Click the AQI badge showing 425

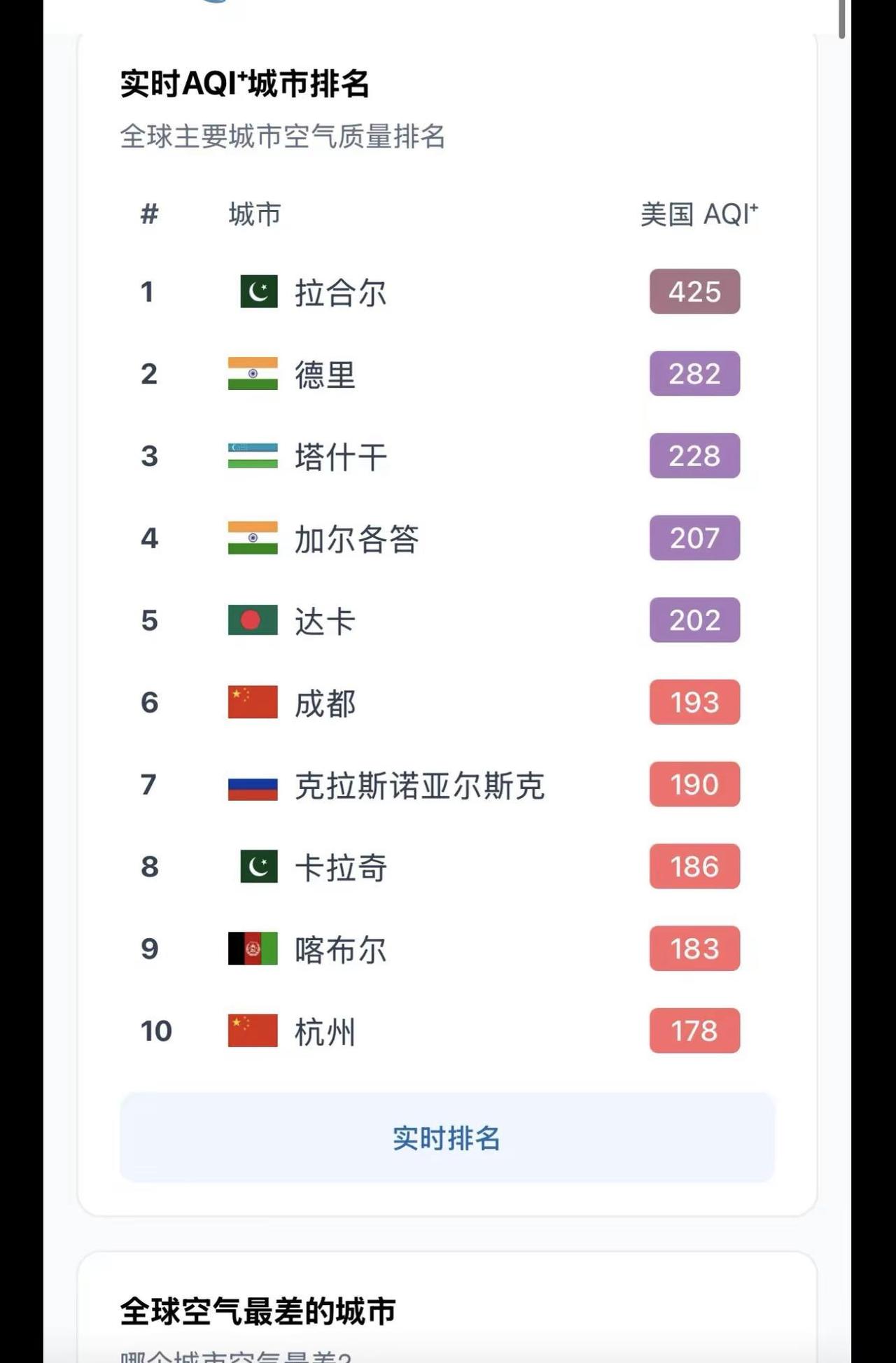tap(694, 293)
